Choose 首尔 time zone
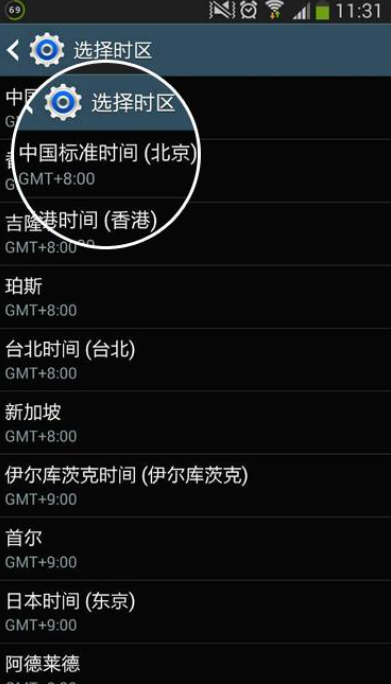This screenshot has width=391, height=684. 196,548
